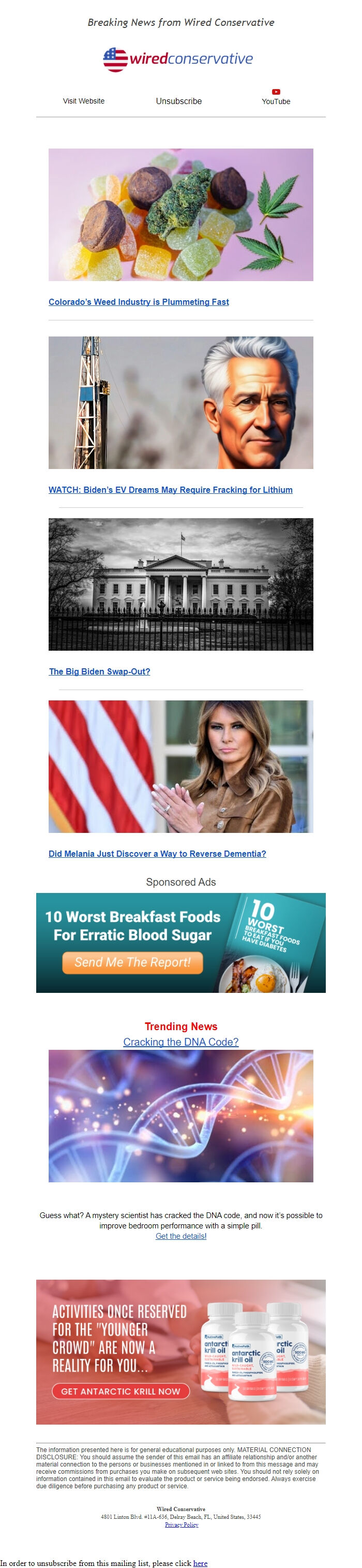Viewport: 362px width, 1568px height.
Task: Click the 'here' unsubscribe link
Action: coord(200,1562)
